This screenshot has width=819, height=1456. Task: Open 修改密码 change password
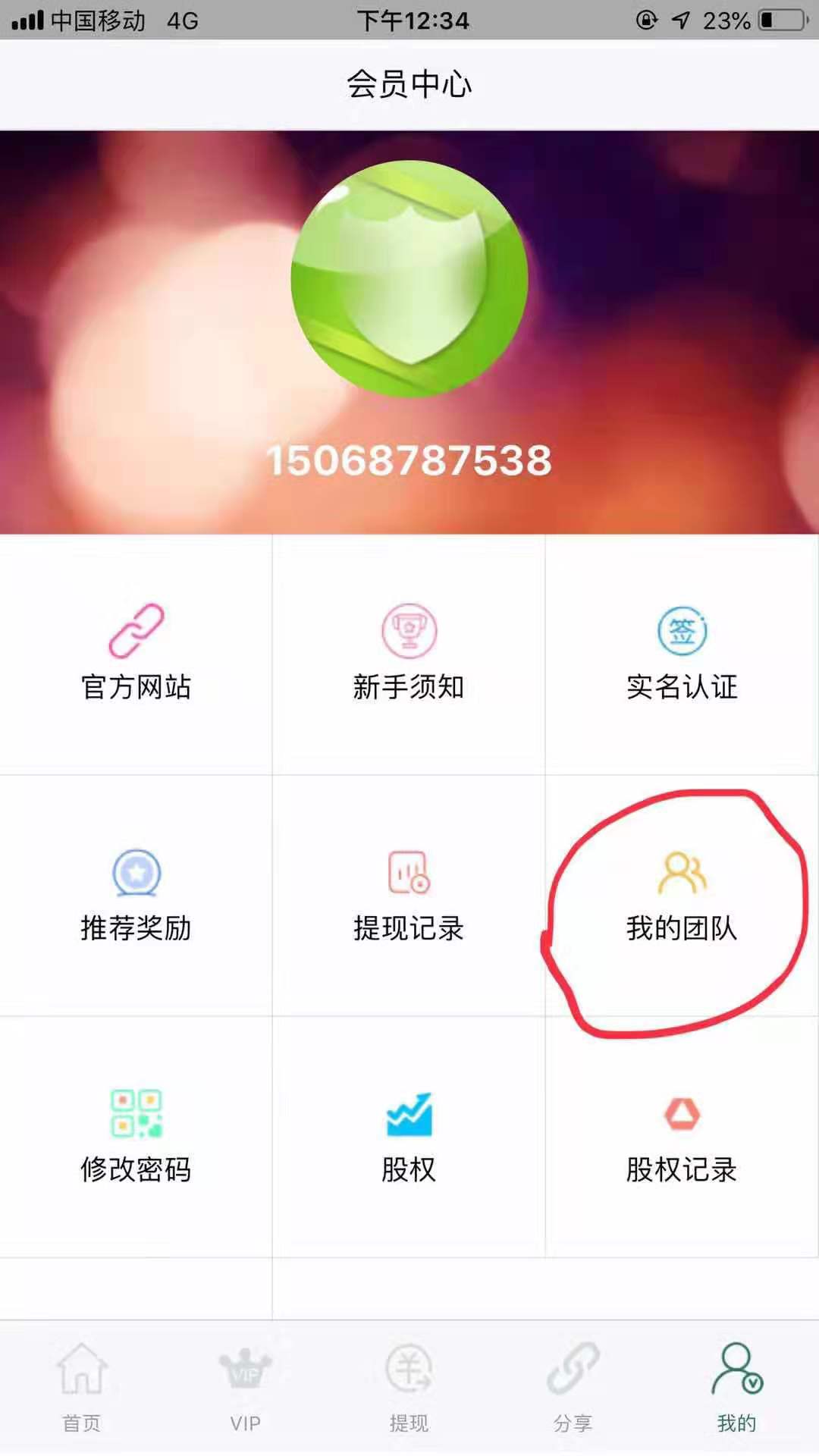[x=136, y=1137]
